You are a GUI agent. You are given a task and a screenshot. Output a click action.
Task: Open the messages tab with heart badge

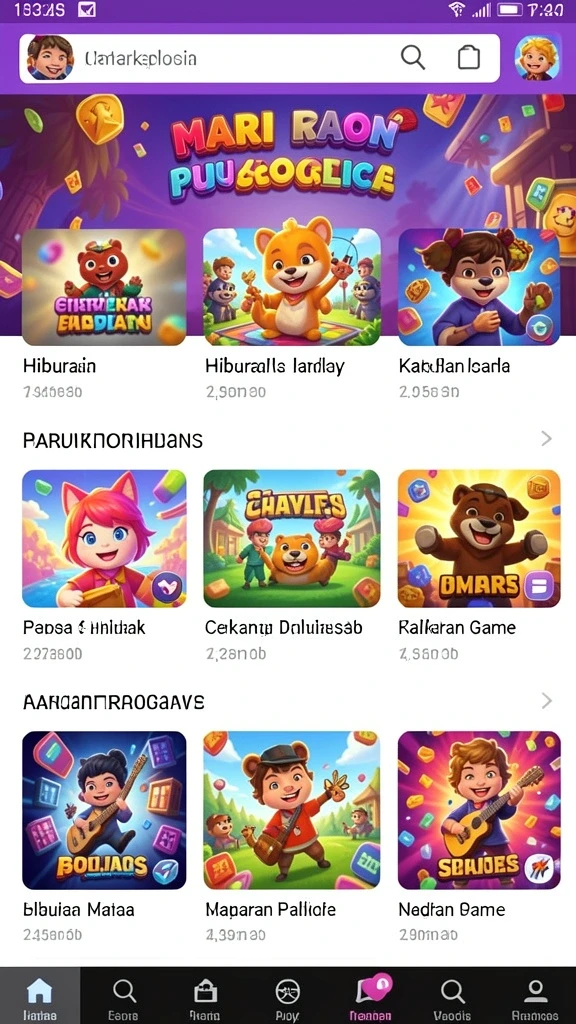[371, 996]
